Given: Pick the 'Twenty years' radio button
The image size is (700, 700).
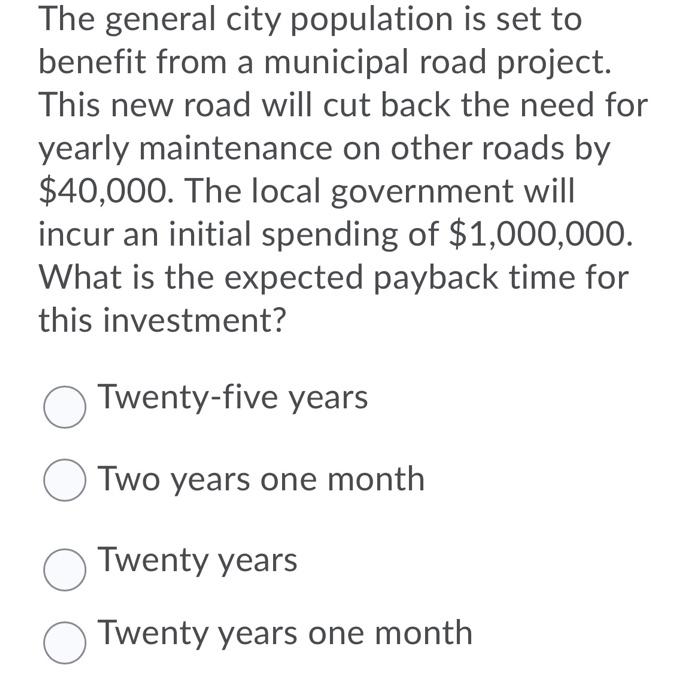Looking at the screenshot, I should click(65, 568).
